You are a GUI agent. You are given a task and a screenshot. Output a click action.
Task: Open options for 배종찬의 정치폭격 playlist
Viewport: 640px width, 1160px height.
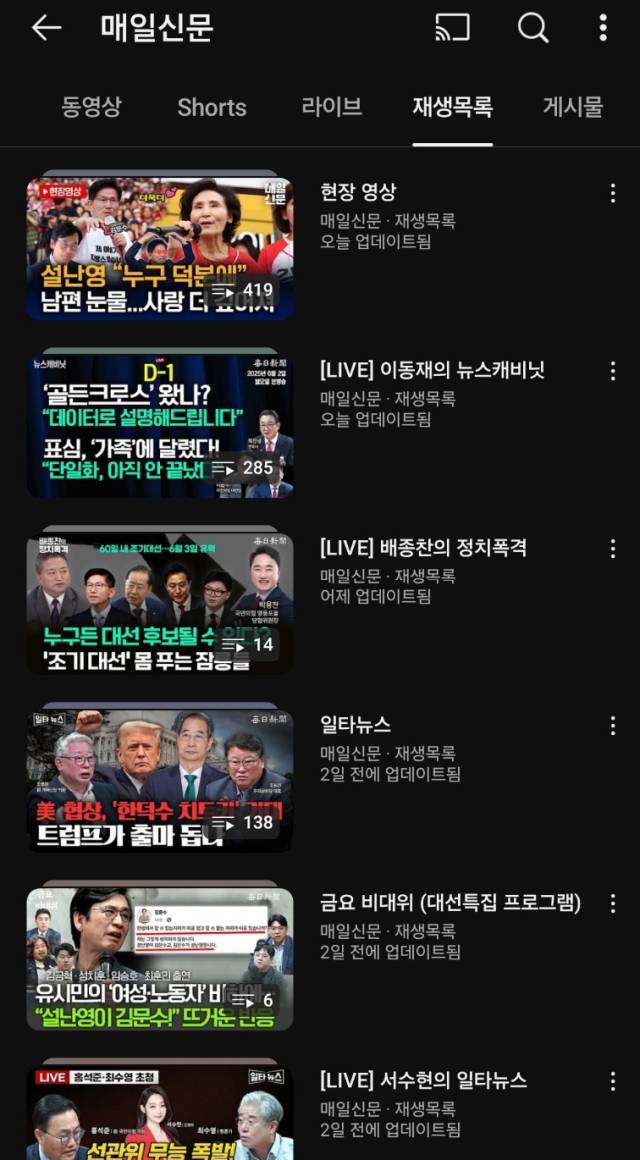613,549
